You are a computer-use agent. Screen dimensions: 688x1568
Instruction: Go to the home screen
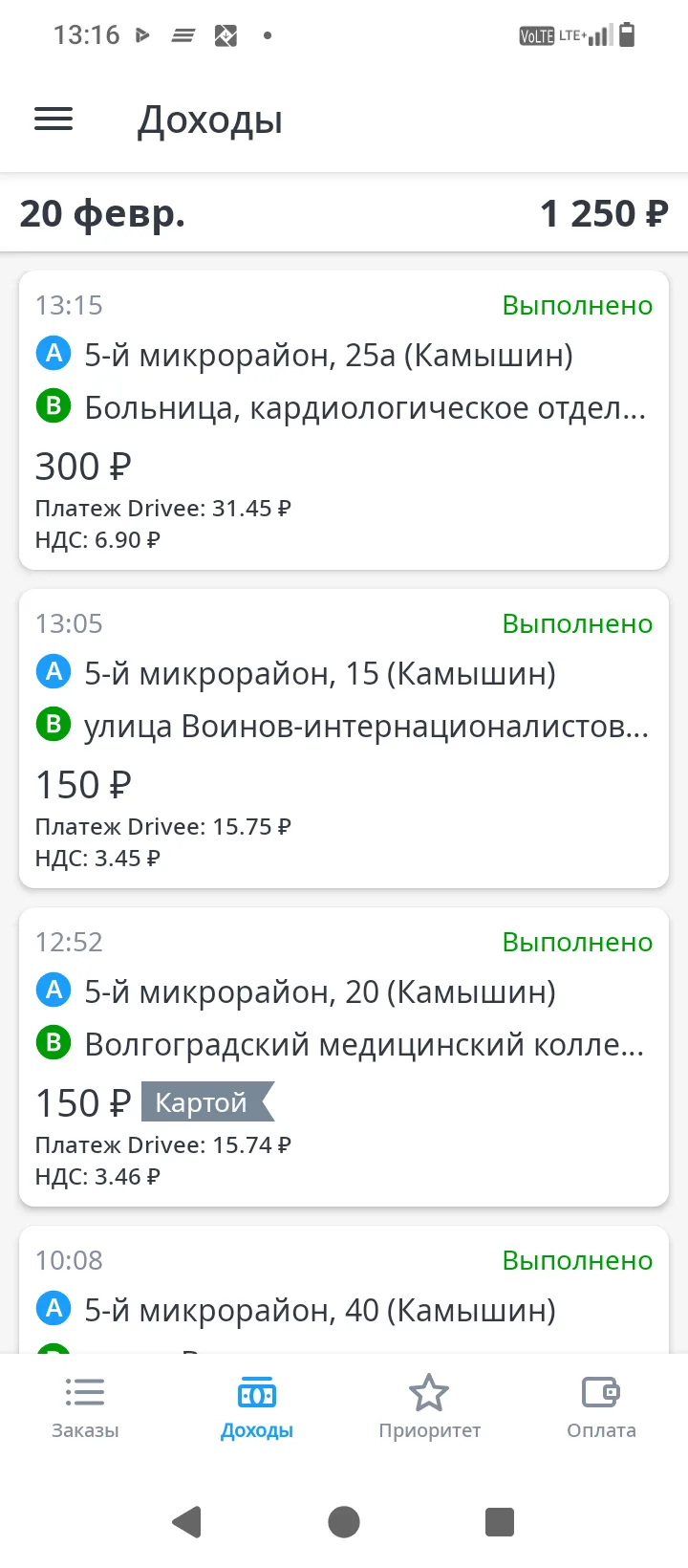[344, 1521]
